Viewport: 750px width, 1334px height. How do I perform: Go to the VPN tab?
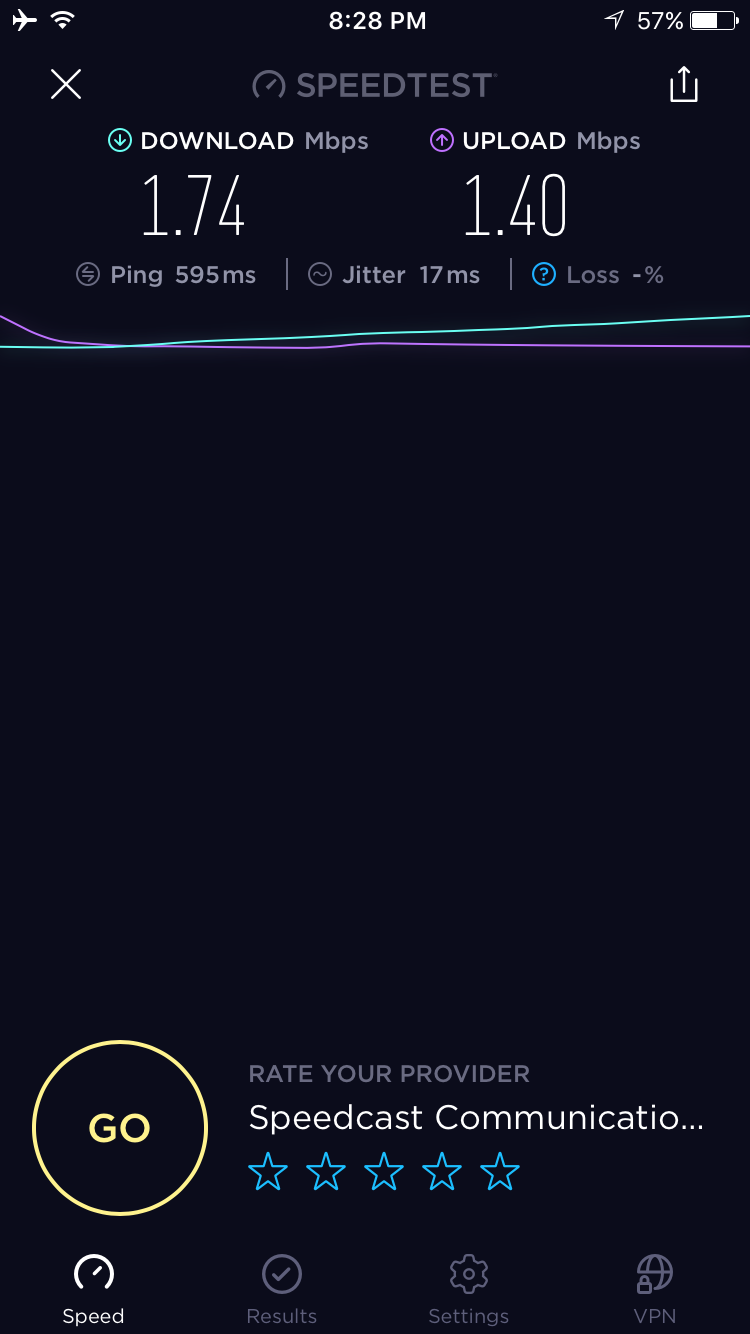[x=655, y=1290]
